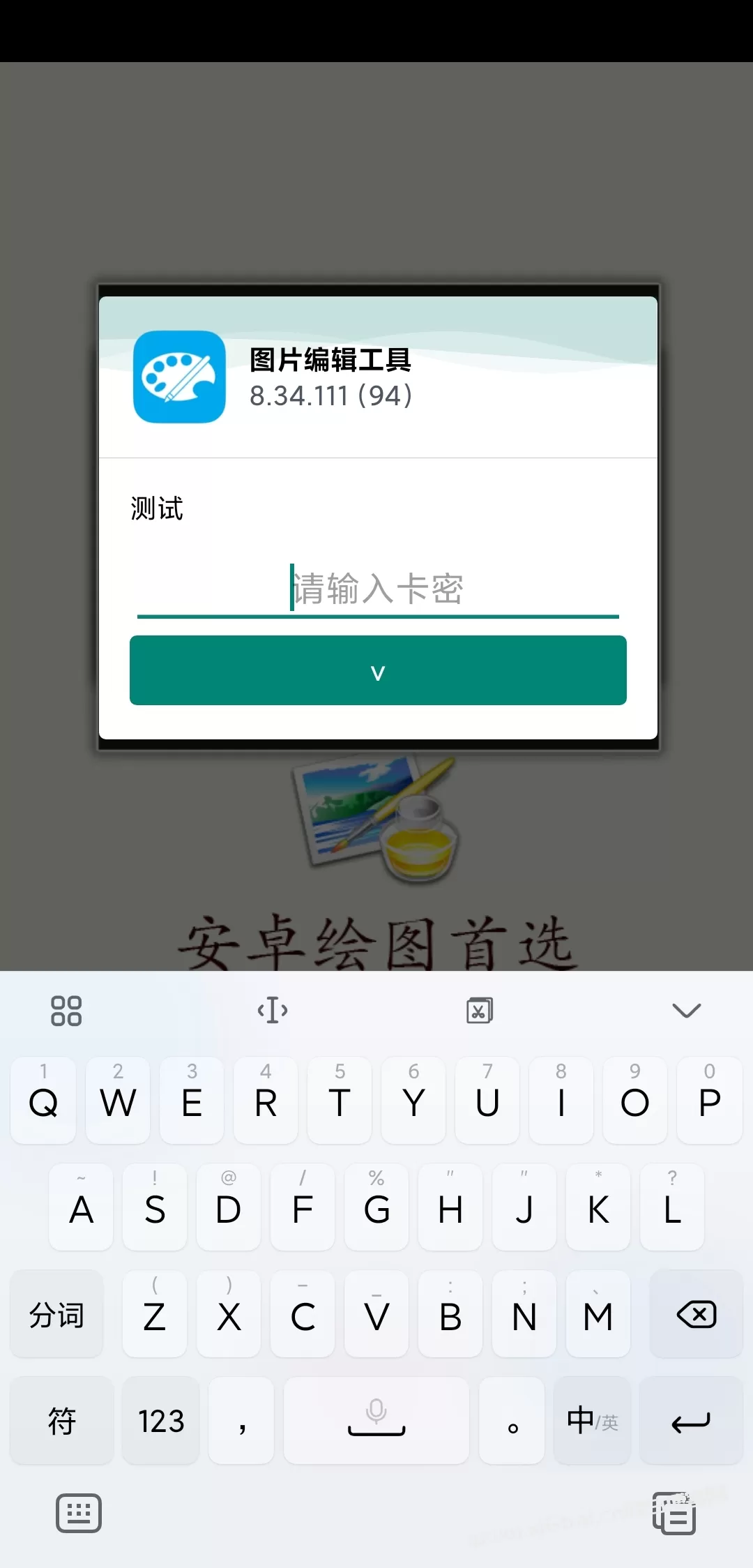This screenshot has width=753, height=1568.
Task: Collapse the keyboard with the down chevron
Action: (686, 1010)
